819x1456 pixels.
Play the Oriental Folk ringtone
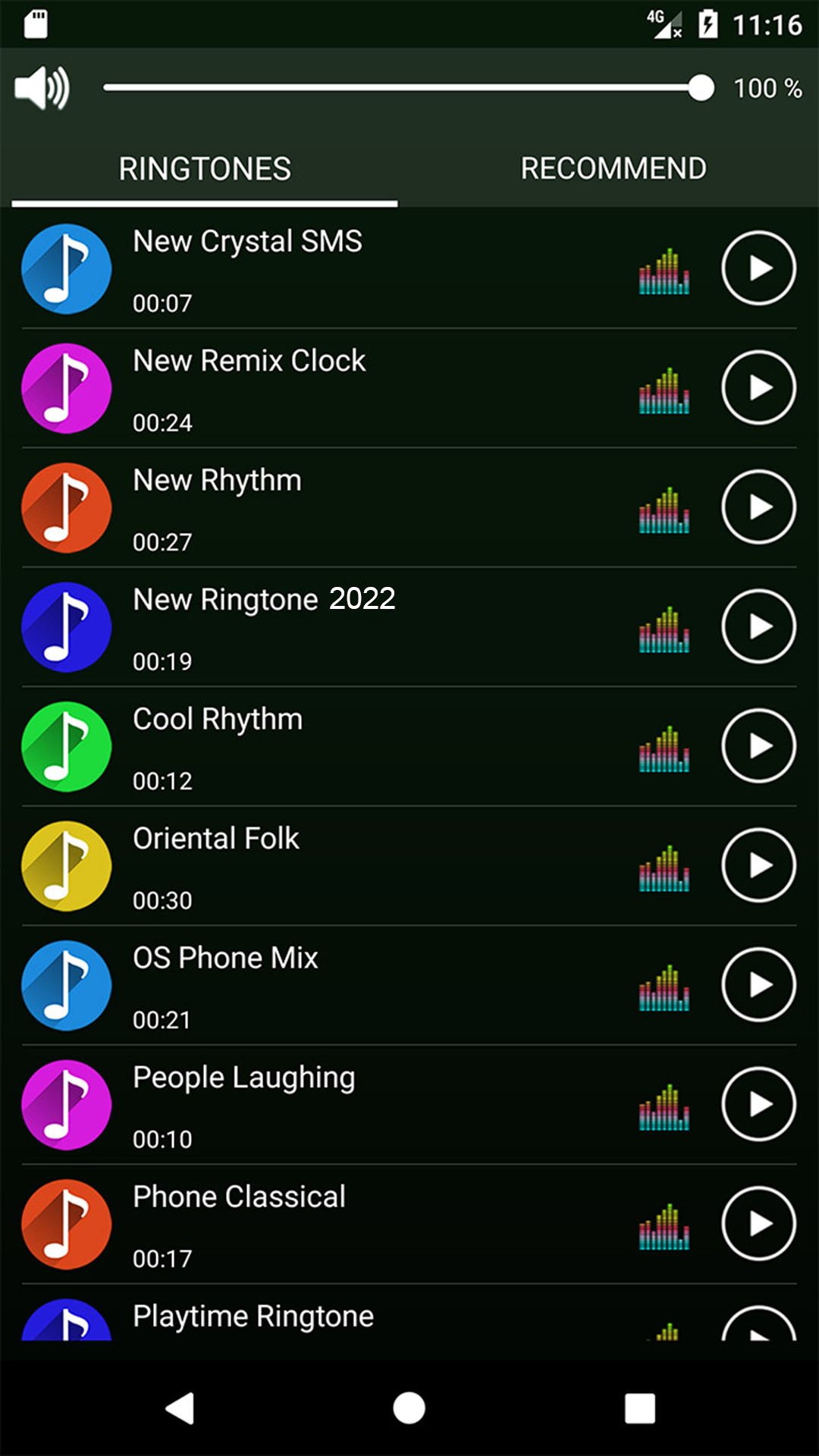point(758,865)
